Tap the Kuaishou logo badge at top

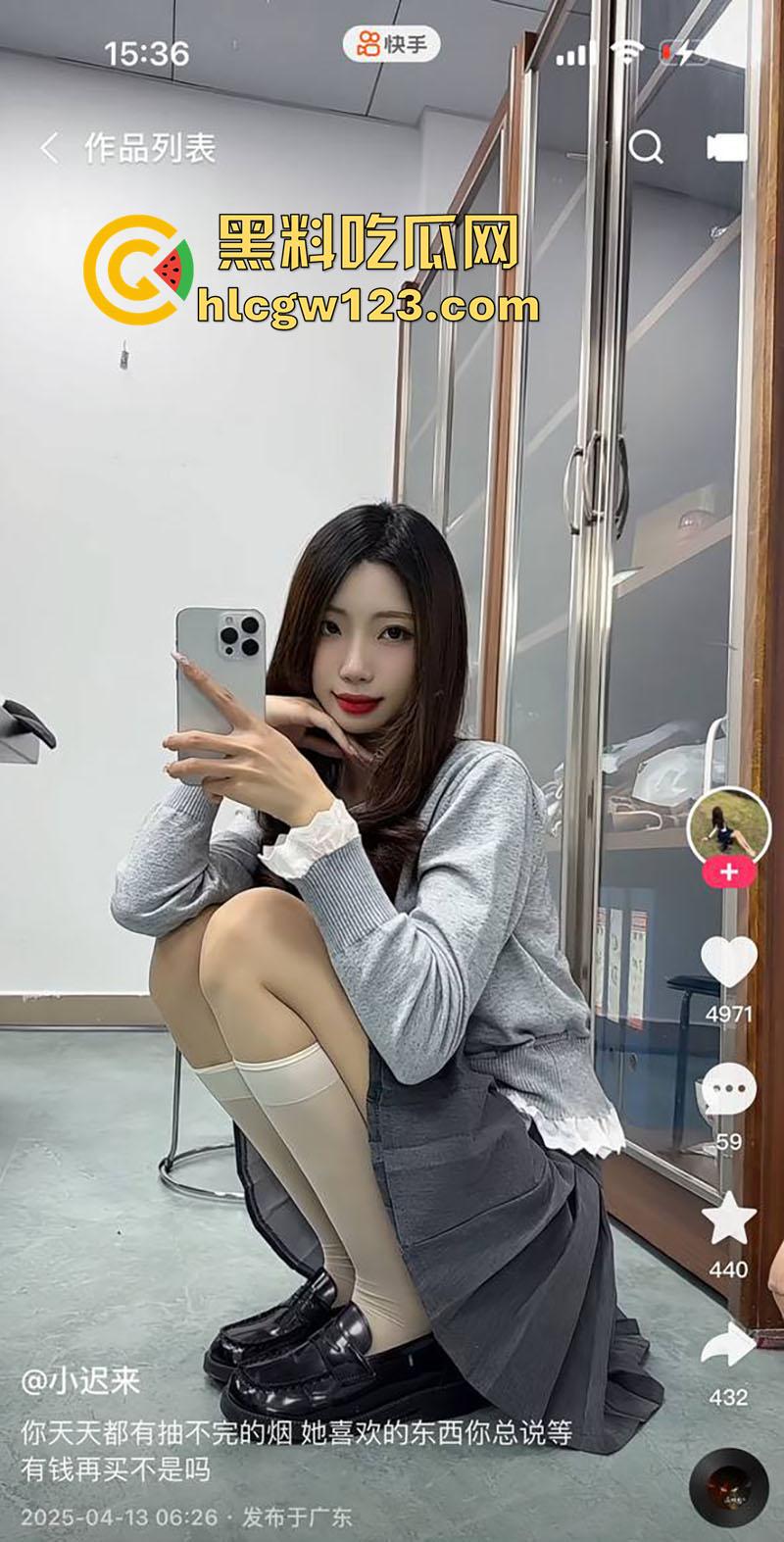point(392,43)
